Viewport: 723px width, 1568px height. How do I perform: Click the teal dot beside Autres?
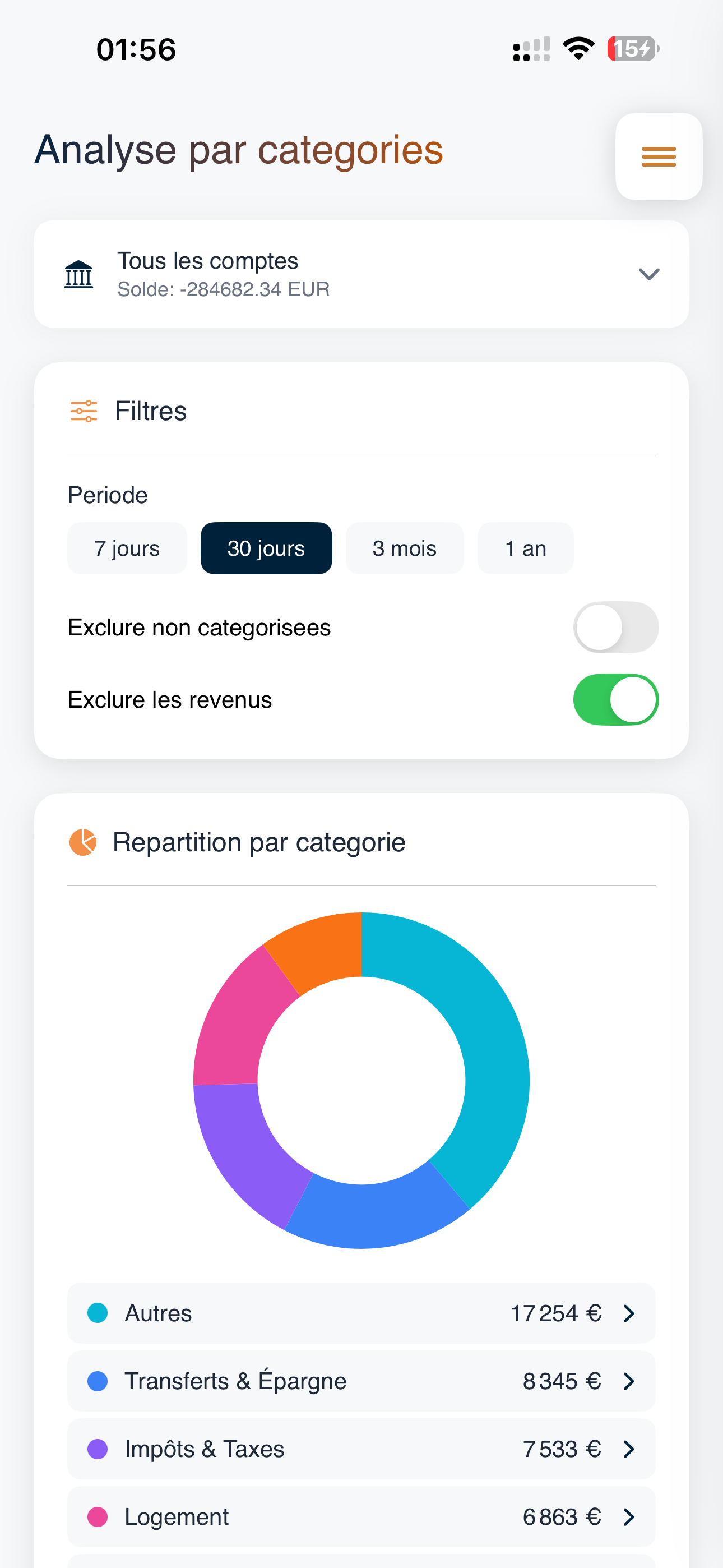(99, 1313)
